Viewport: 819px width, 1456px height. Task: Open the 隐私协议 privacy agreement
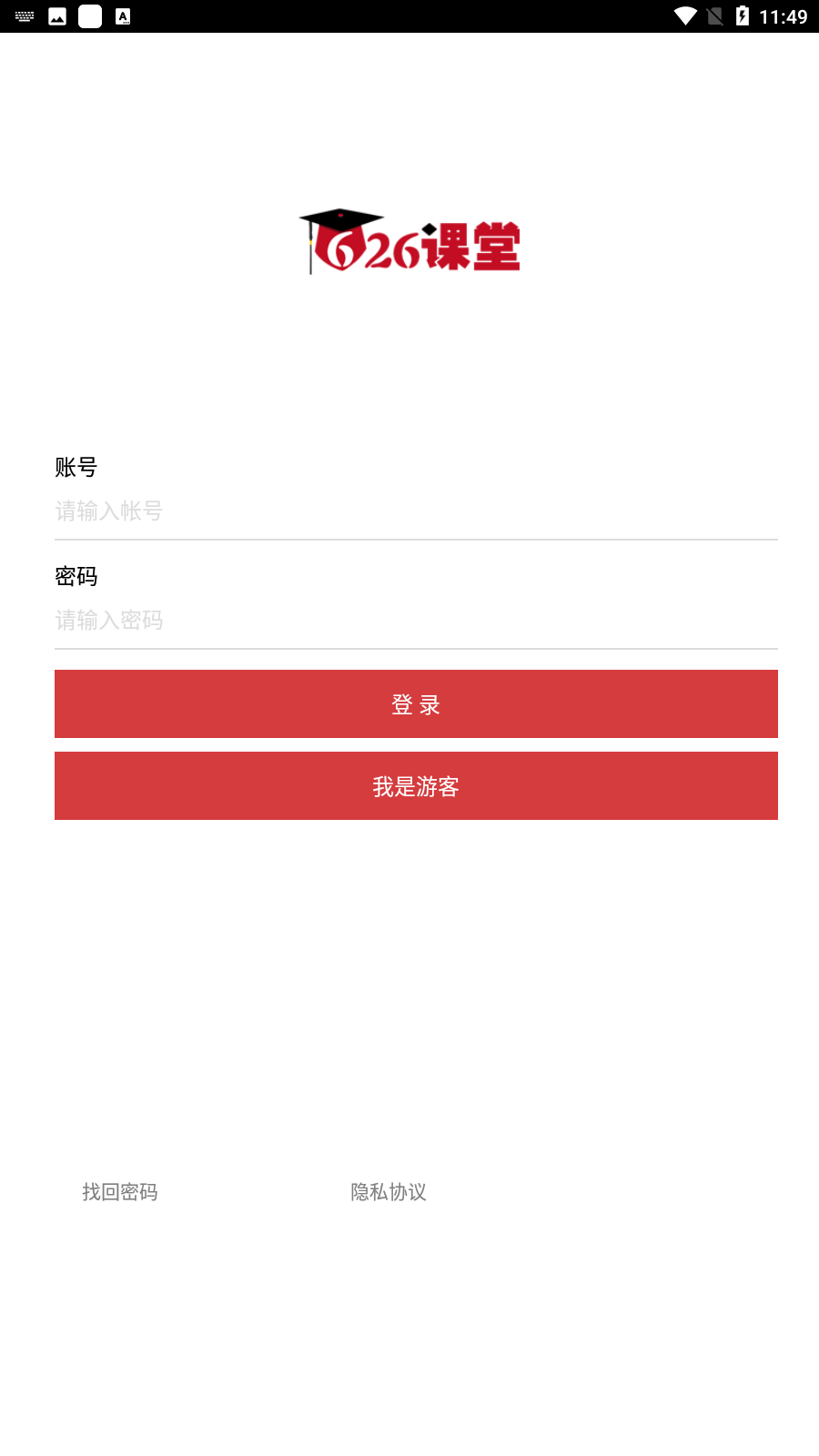point(389,1192)
